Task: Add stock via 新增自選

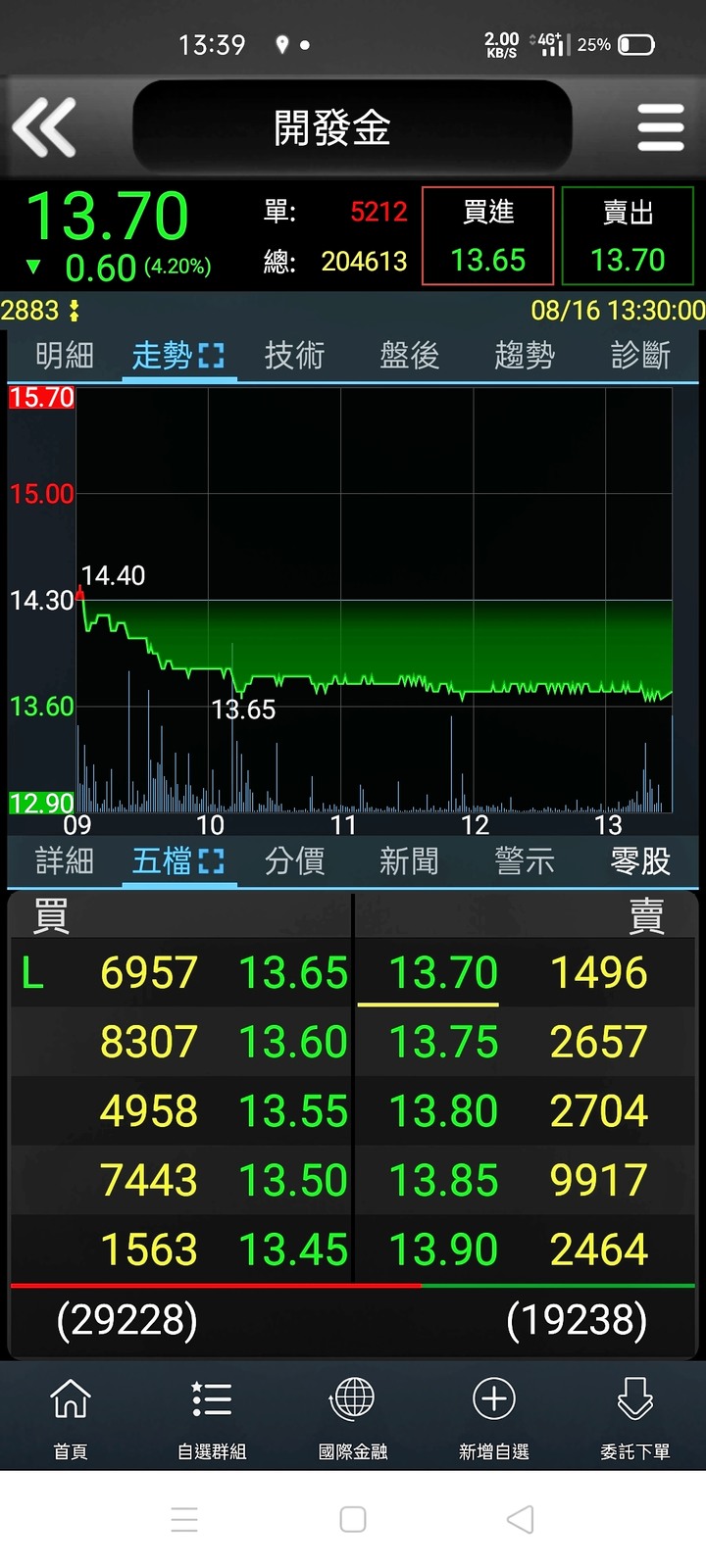Action: tap(494, 1417)
